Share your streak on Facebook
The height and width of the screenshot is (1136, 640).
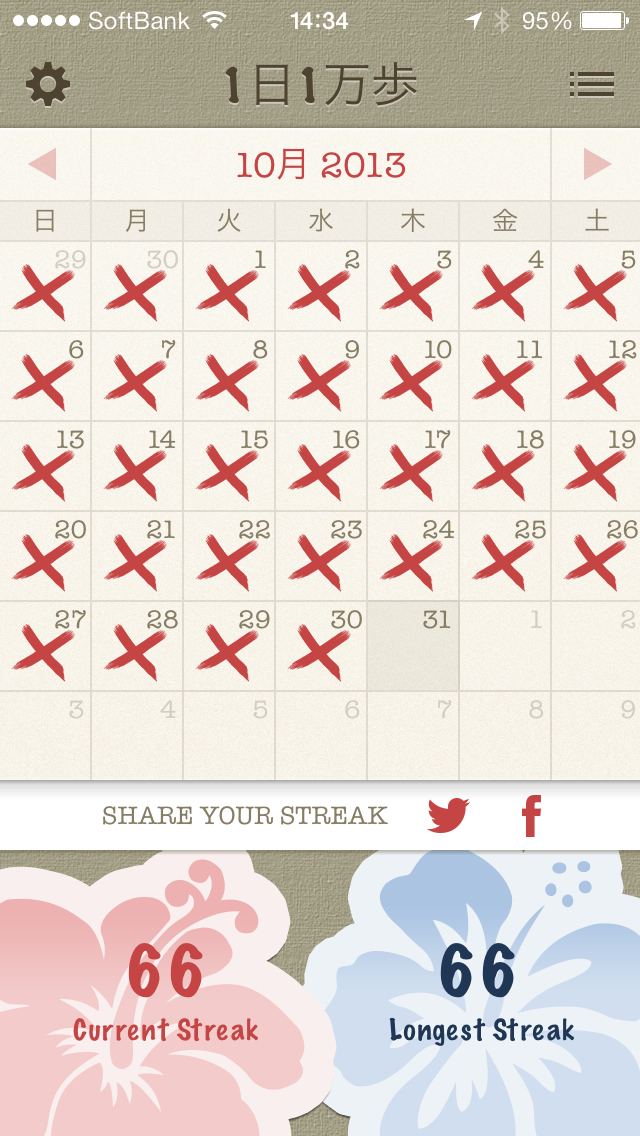pos(531,816)
